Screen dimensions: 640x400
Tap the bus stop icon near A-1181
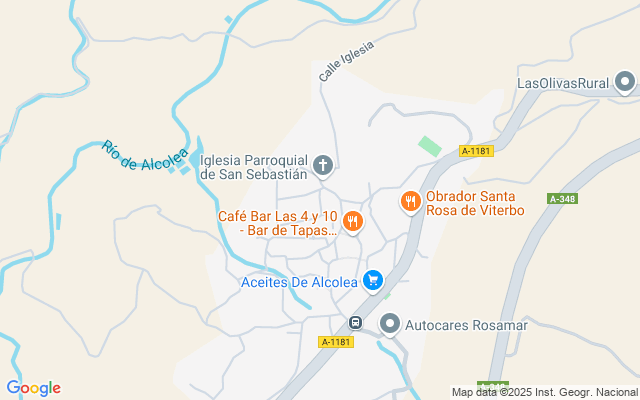pyautogui.click(x=355, y=322)
